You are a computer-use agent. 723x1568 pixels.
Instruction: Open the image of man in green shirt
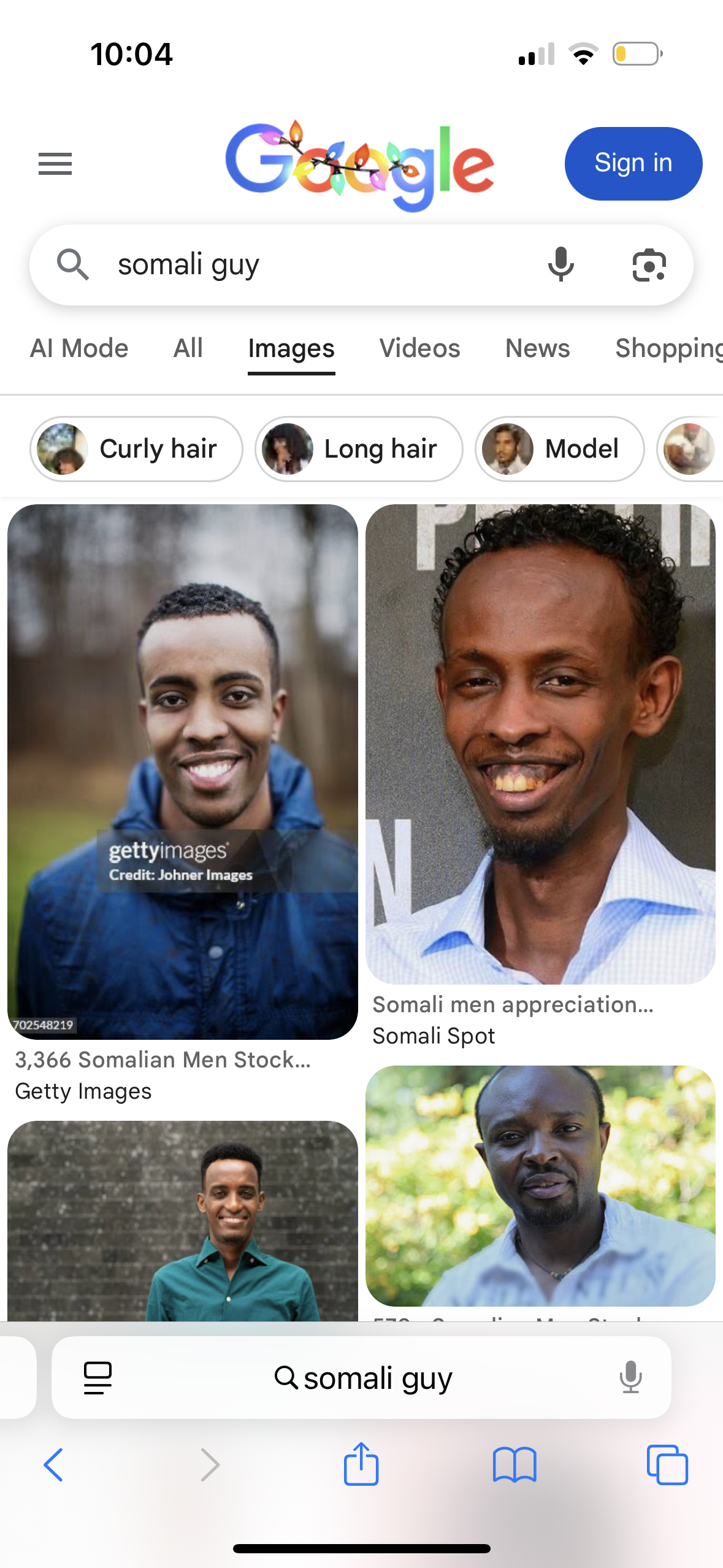point(182,1221)
